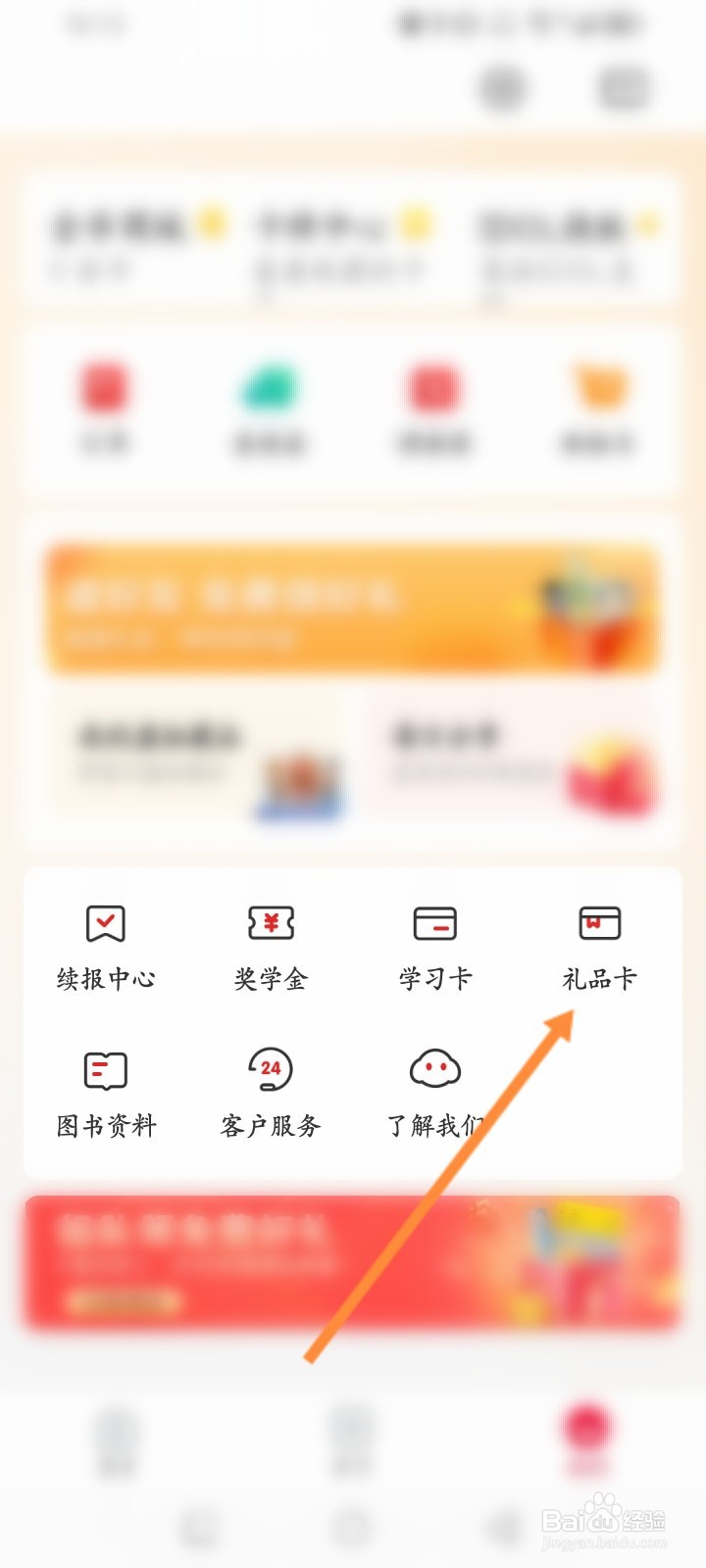The height and width of the screenshot is (1568, 706).
Task: Tap the left icon at the top right
Action: [501, 87]
